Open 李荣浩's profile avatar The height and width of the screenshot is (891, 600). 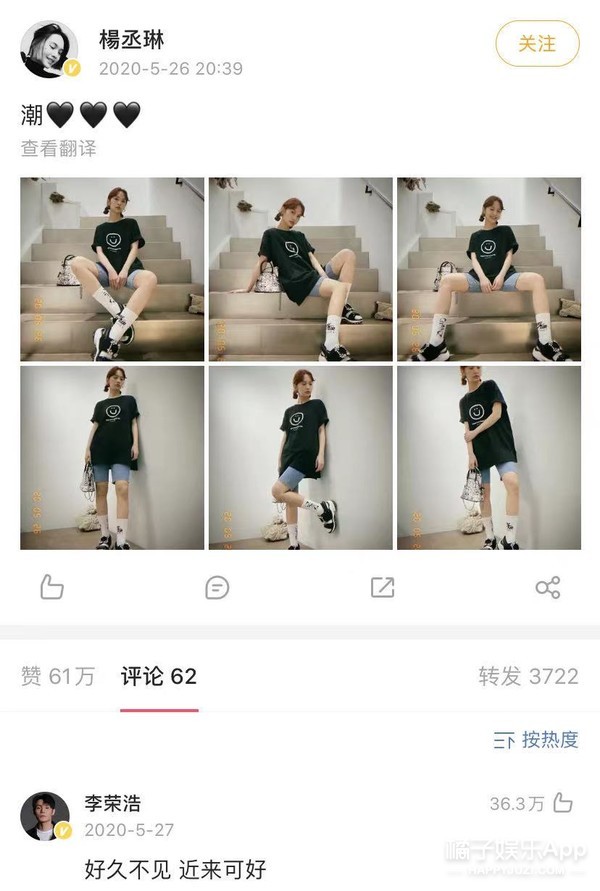point(45,817)
